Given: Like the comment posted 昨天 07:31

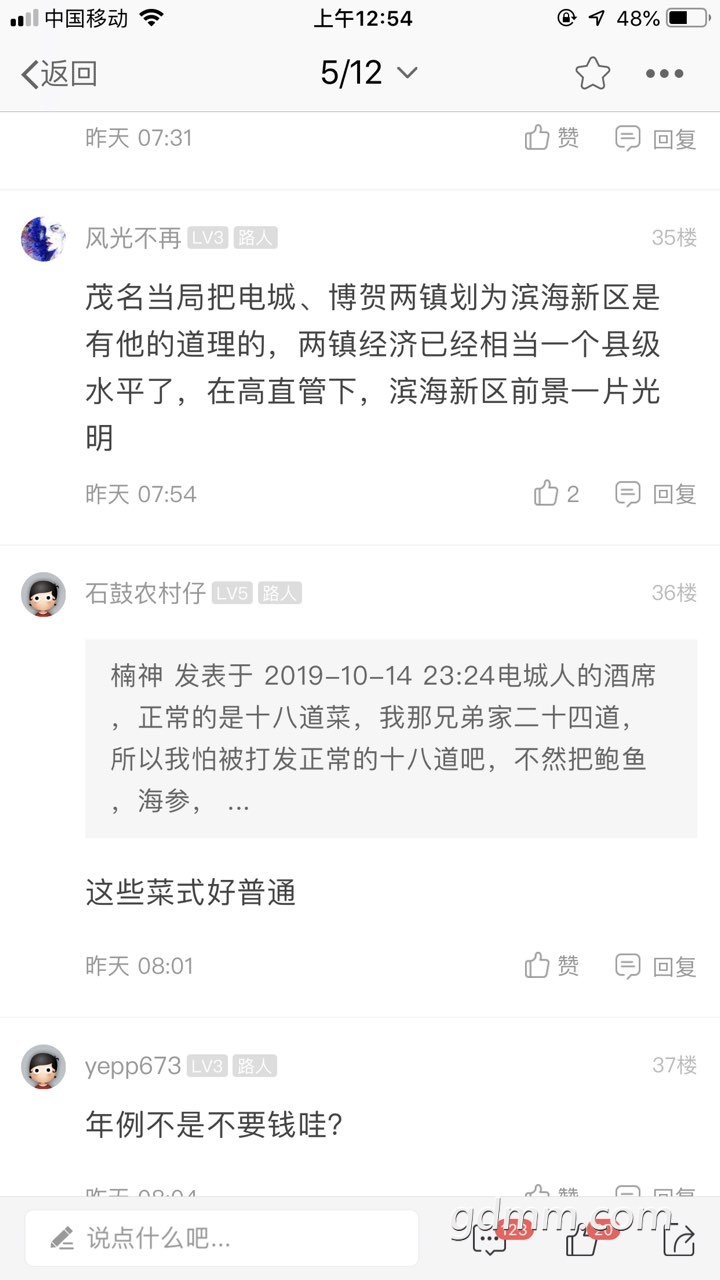Looking at the screenshot, I should tap(552, 138).
